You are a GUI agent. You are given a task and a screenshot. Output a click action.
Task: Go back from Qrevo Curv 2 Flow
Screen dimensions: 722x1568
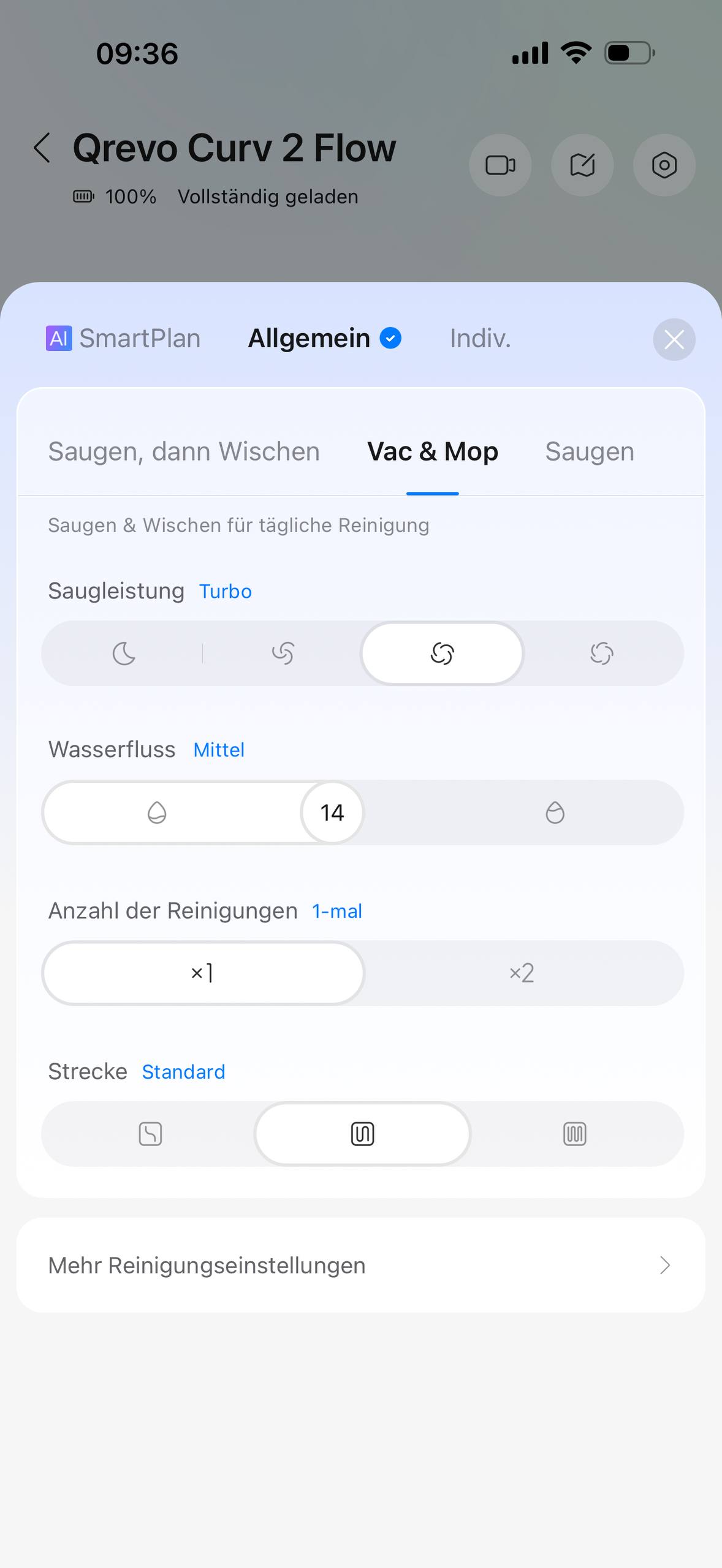[42, 148]
